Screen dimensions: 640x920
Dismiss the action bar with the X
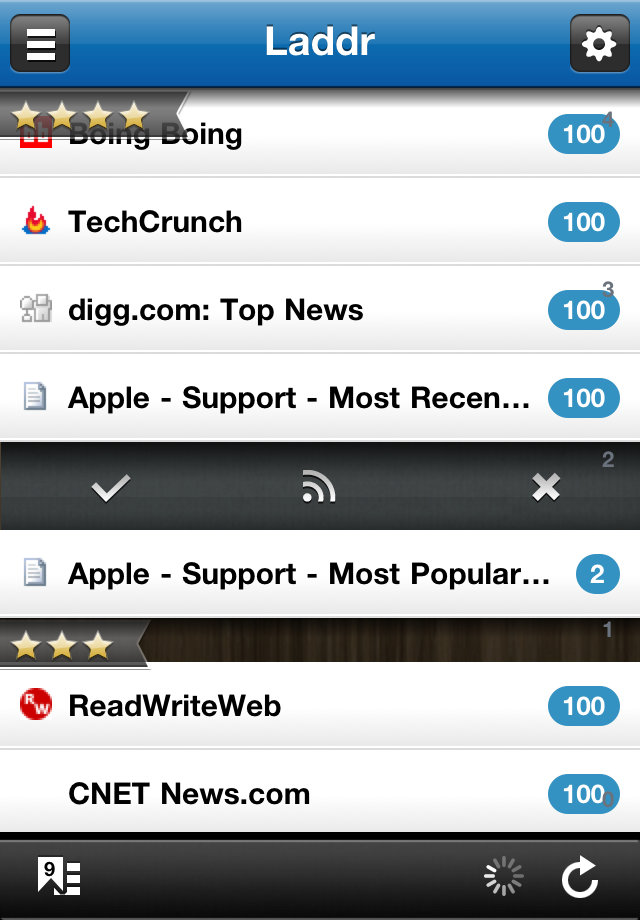click(546, 487)
